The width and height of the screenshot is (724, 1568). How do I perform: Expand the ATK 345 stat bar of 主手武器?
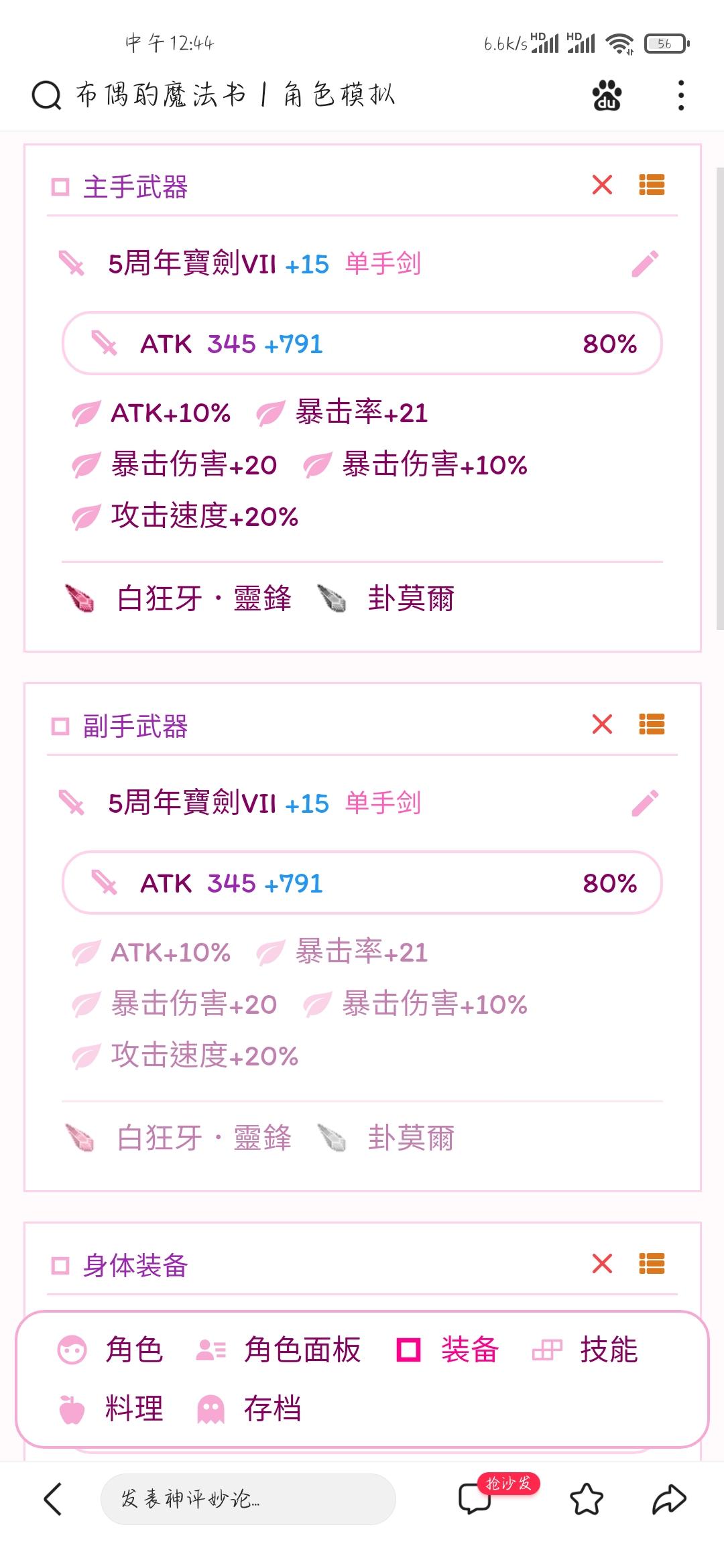pos(362,344)
